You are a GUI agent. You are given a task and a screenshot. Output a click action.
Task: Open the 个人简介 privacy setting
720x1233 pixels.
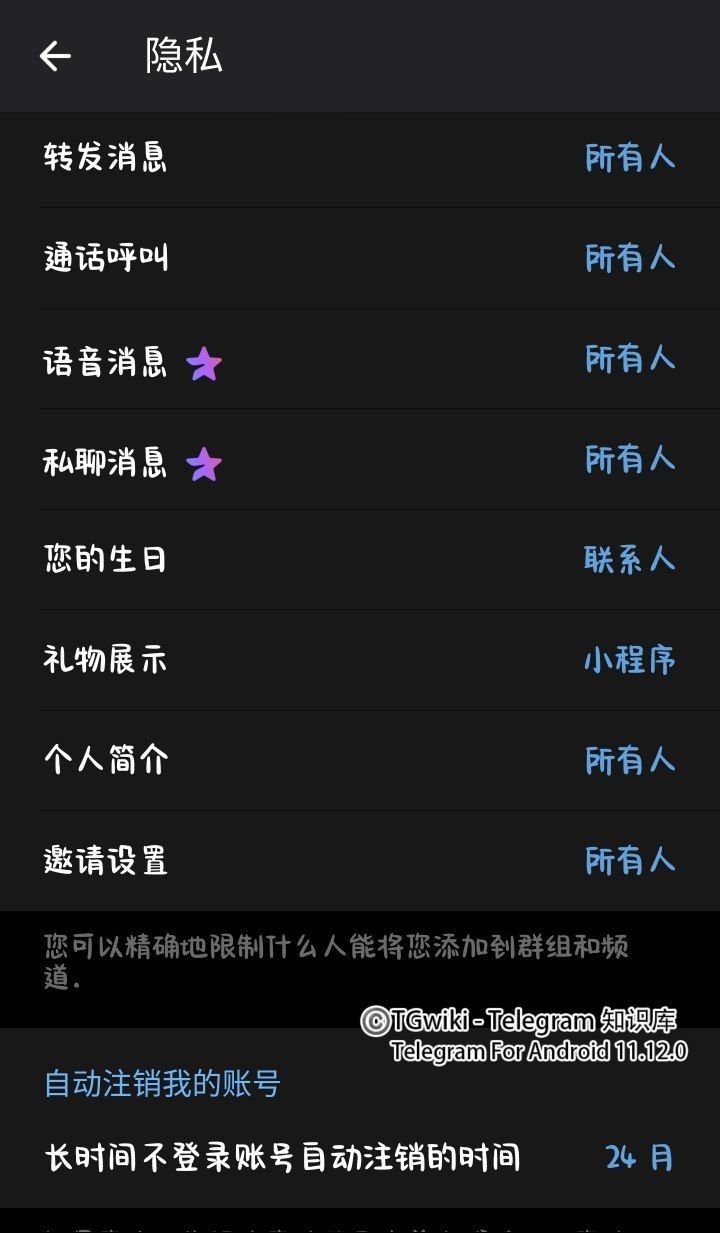click(360, 760)
